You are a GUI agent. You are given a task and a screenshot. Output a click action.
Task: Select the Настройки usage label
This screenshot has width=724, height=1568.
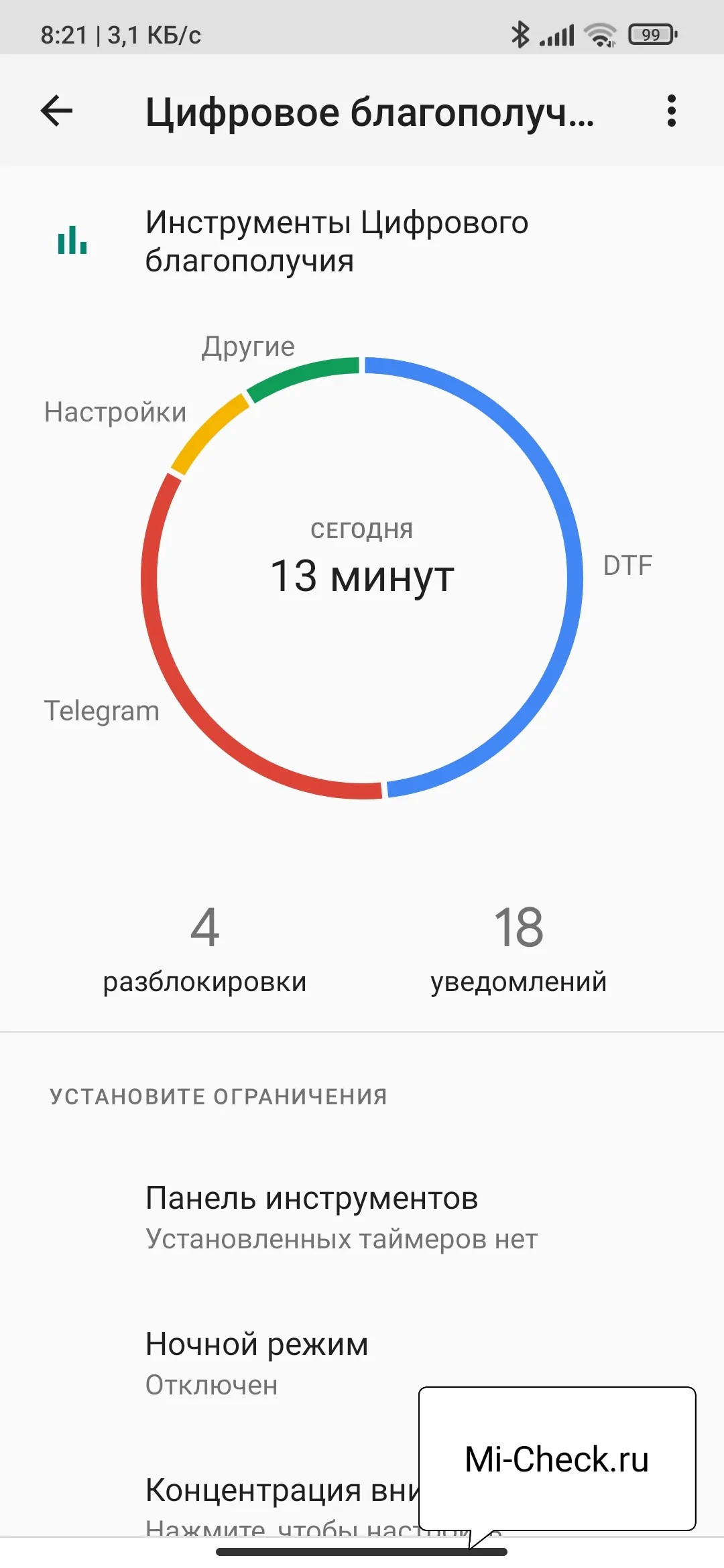pos(115,412)
